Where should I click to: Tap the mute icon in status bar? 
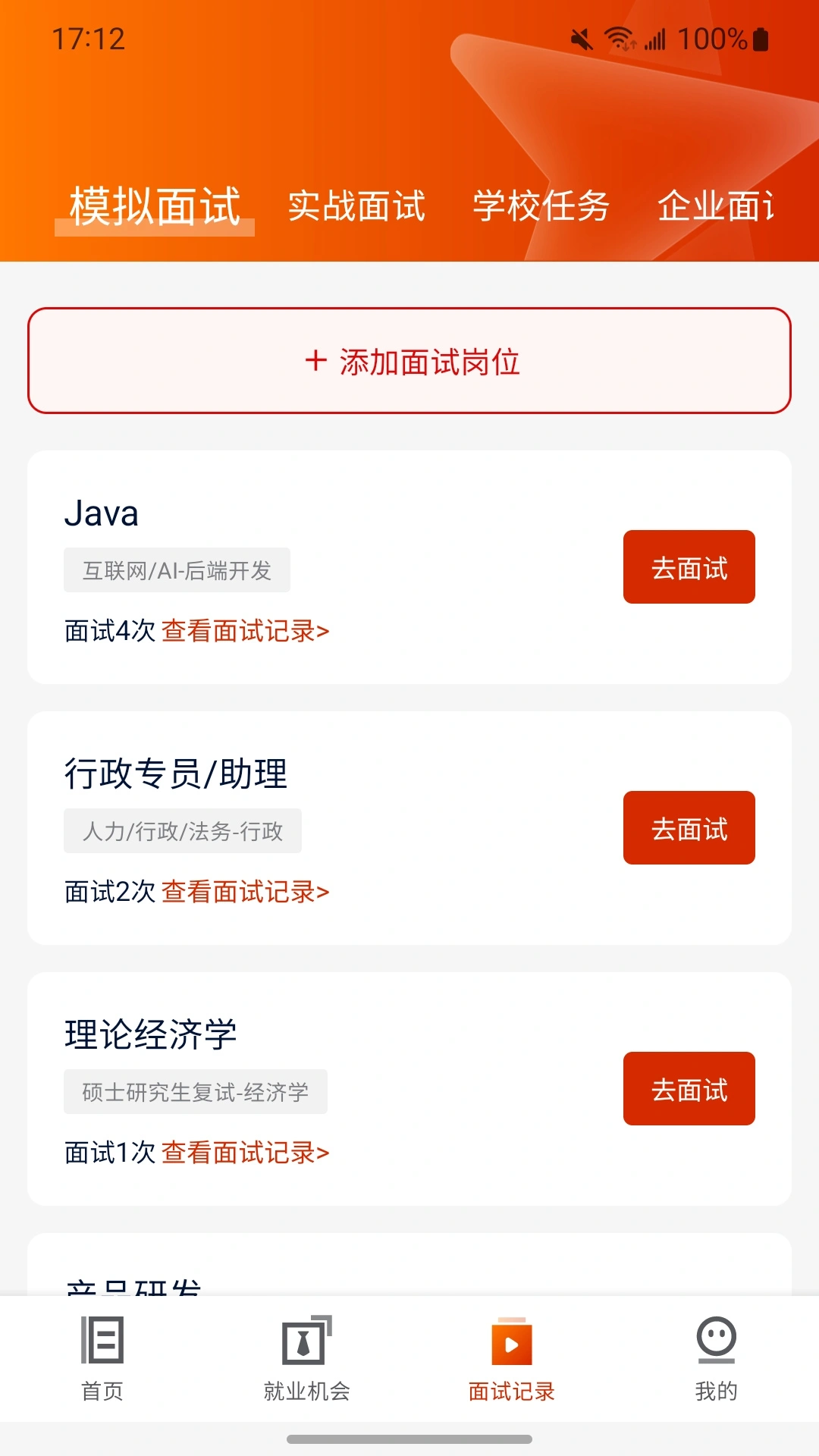tap(581, 37)
